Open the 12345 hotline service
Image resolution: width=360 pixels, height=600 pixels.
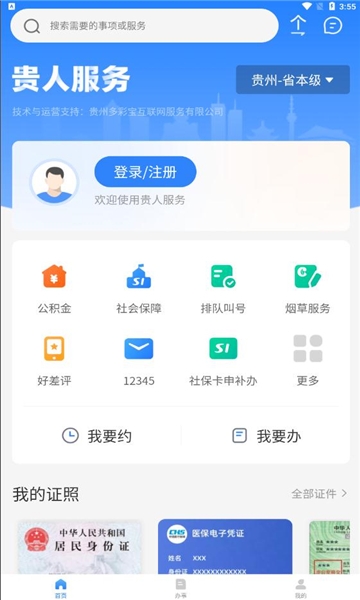click(x=139, y=361)
